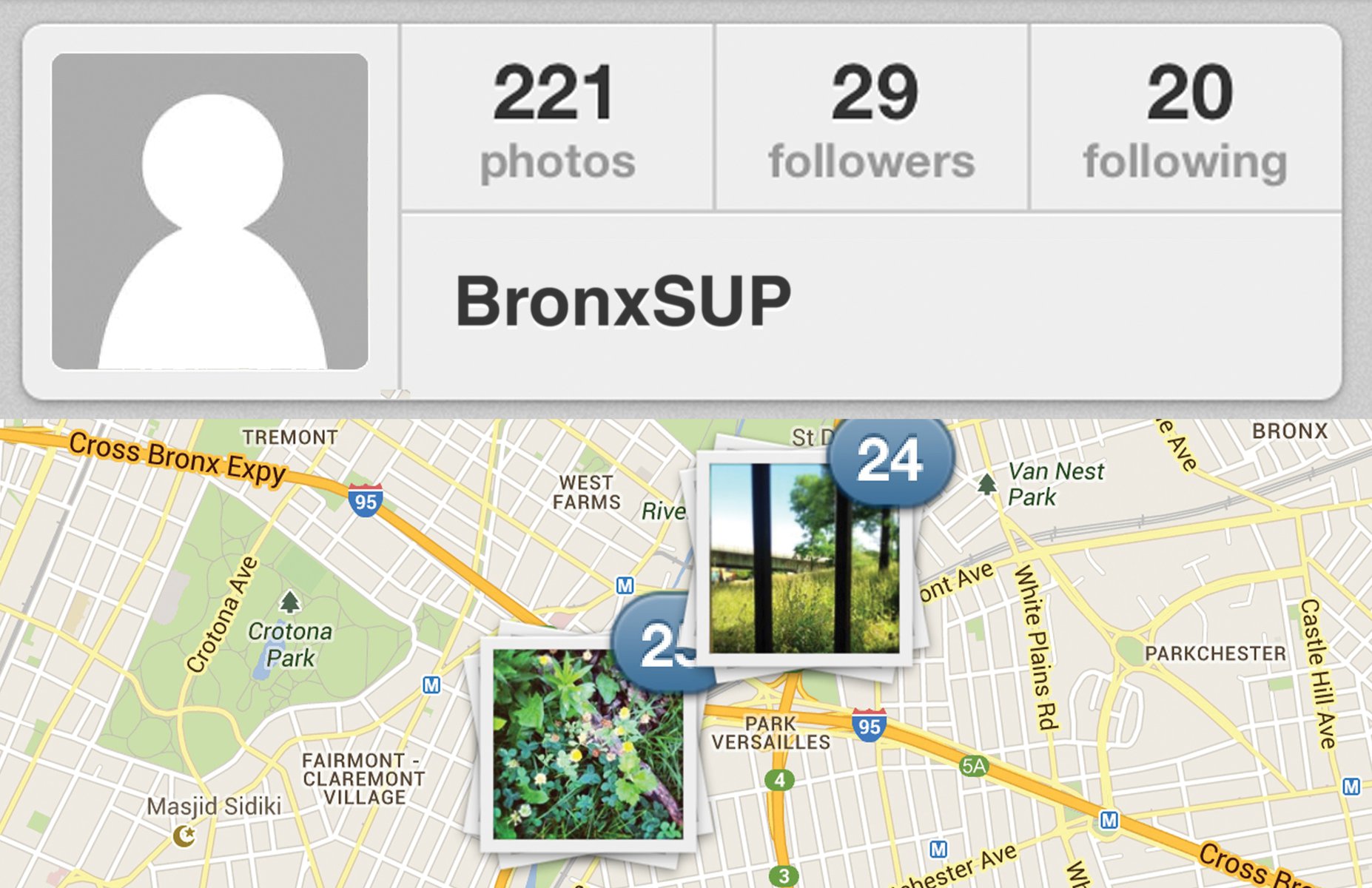Open the 221 photos count
This screenshot has width=1372, height=888.
556,120
